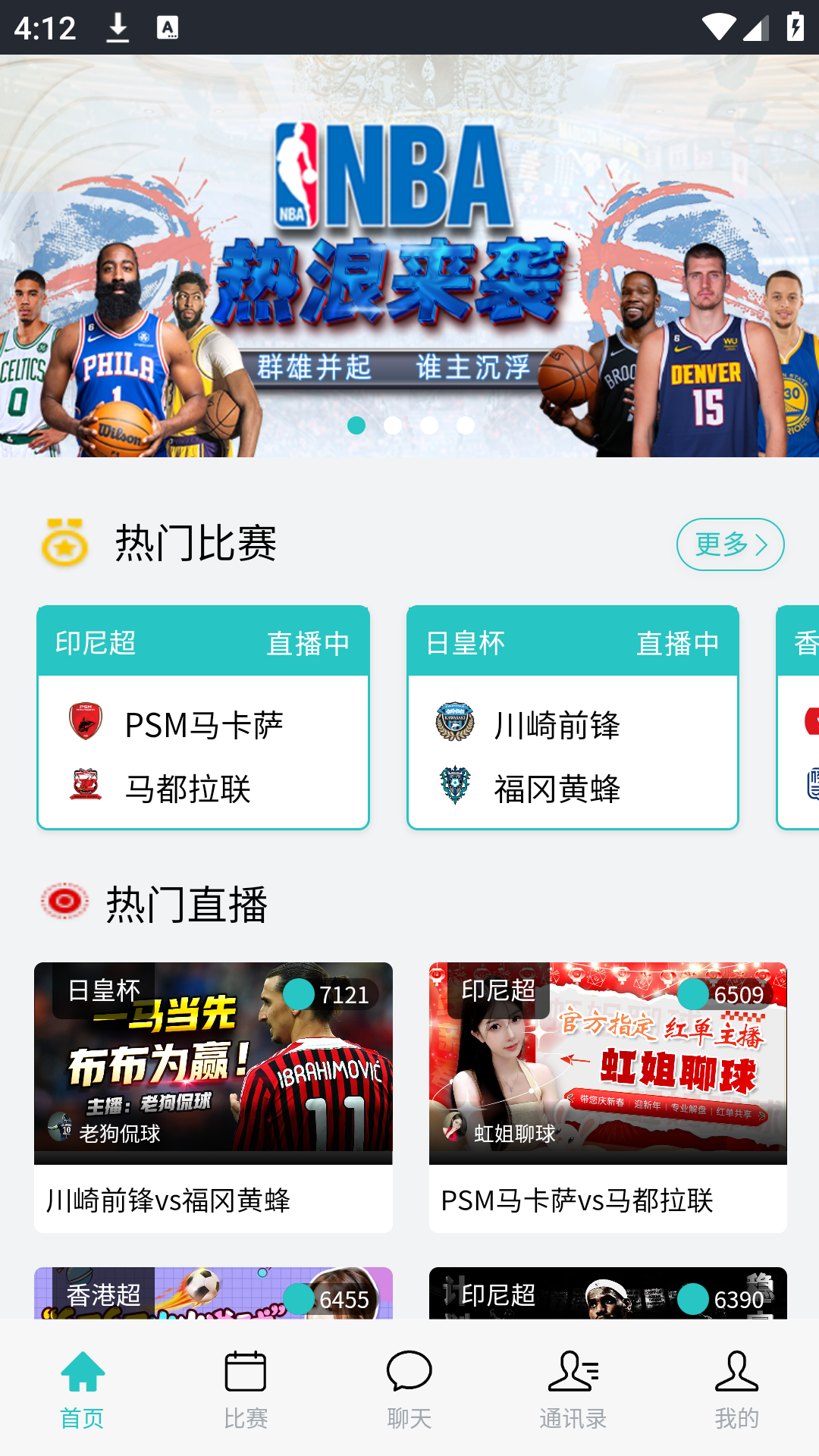Go to the 通讯录 tab
This screenshot has height=1456, width=819.
pyautogui.click(x=573, y=1389)
